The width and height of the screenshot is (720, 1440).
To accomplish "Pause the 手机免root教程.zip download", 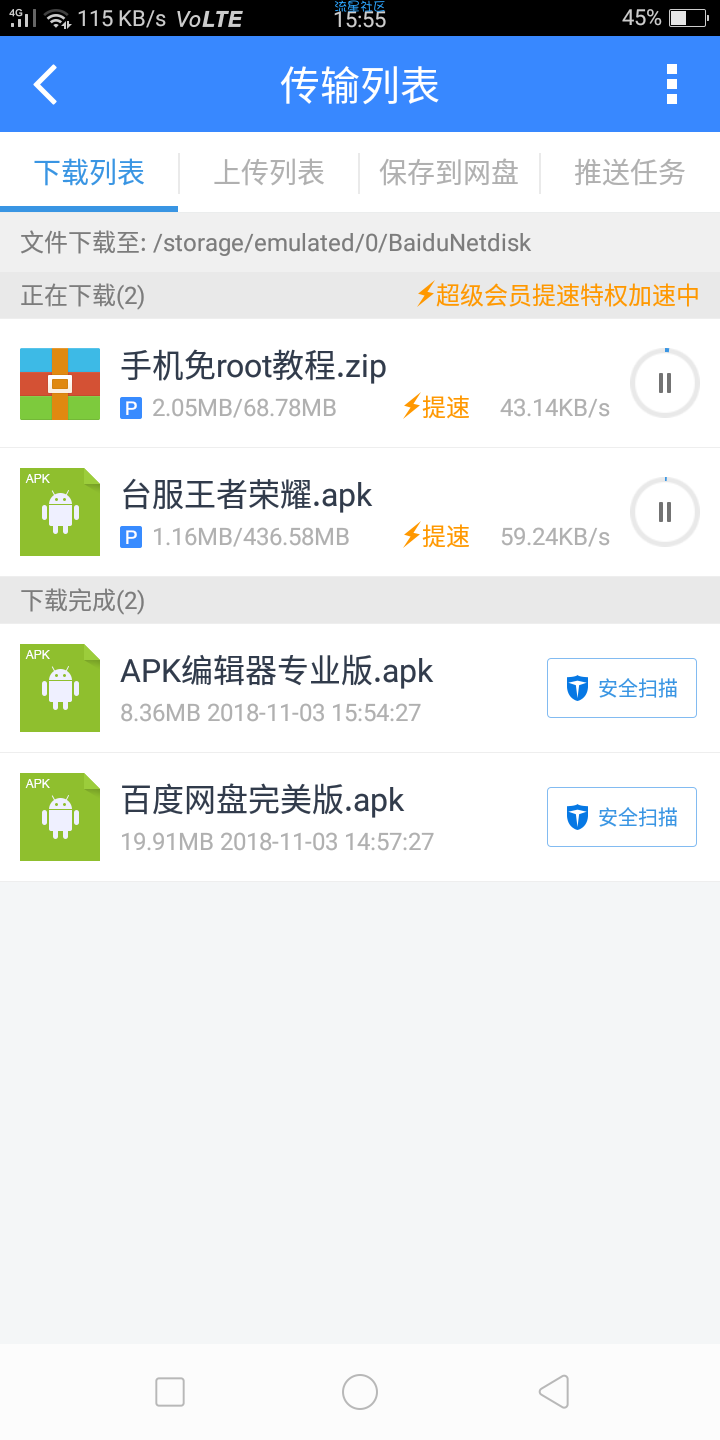I will 665,383.
